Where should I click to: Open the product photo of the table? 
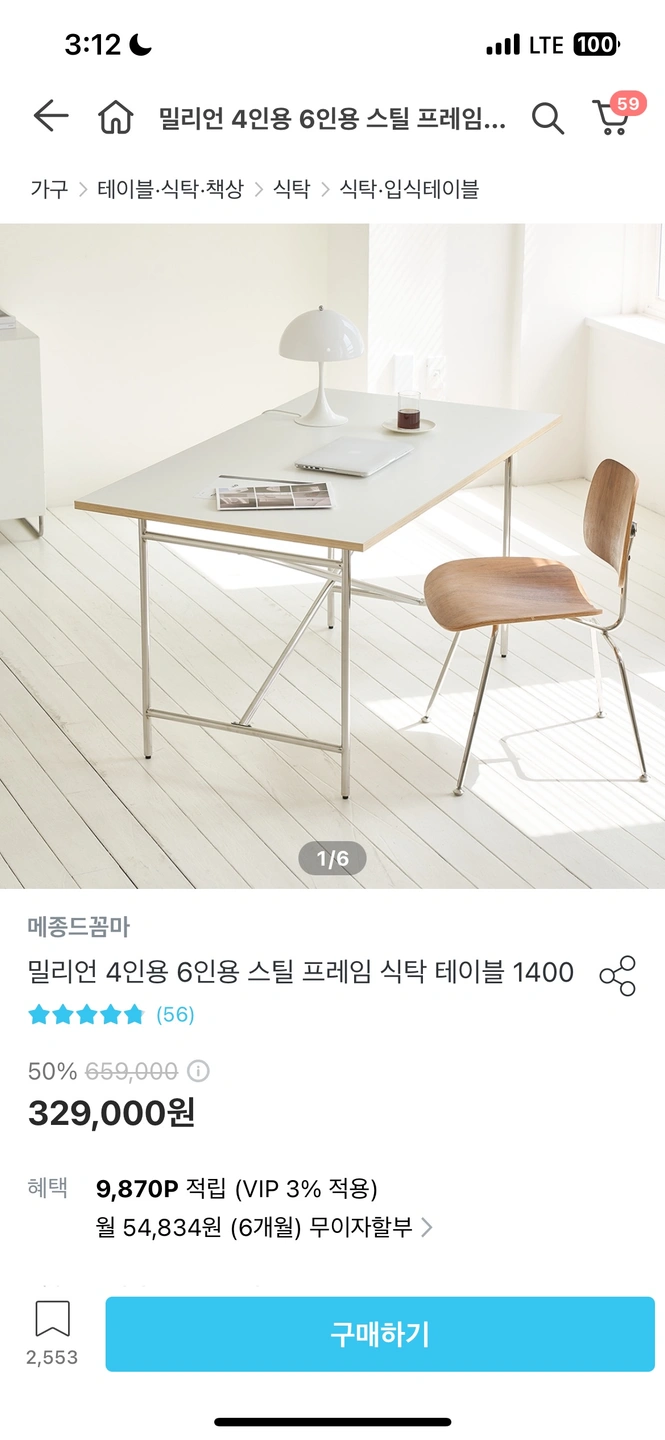pyautogui.click(x=332, y=556)
